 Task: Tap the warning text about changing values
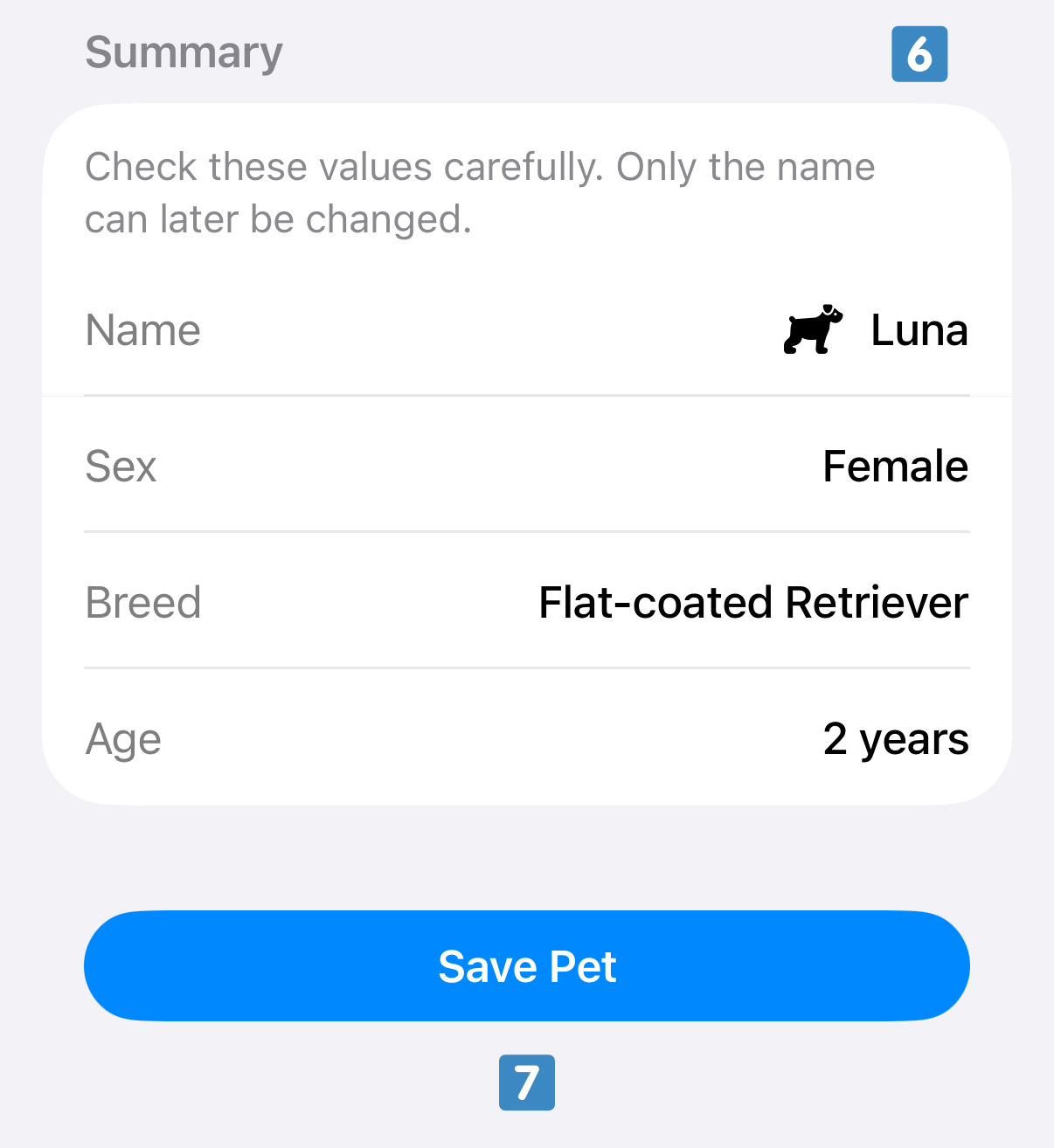(479, 192)
